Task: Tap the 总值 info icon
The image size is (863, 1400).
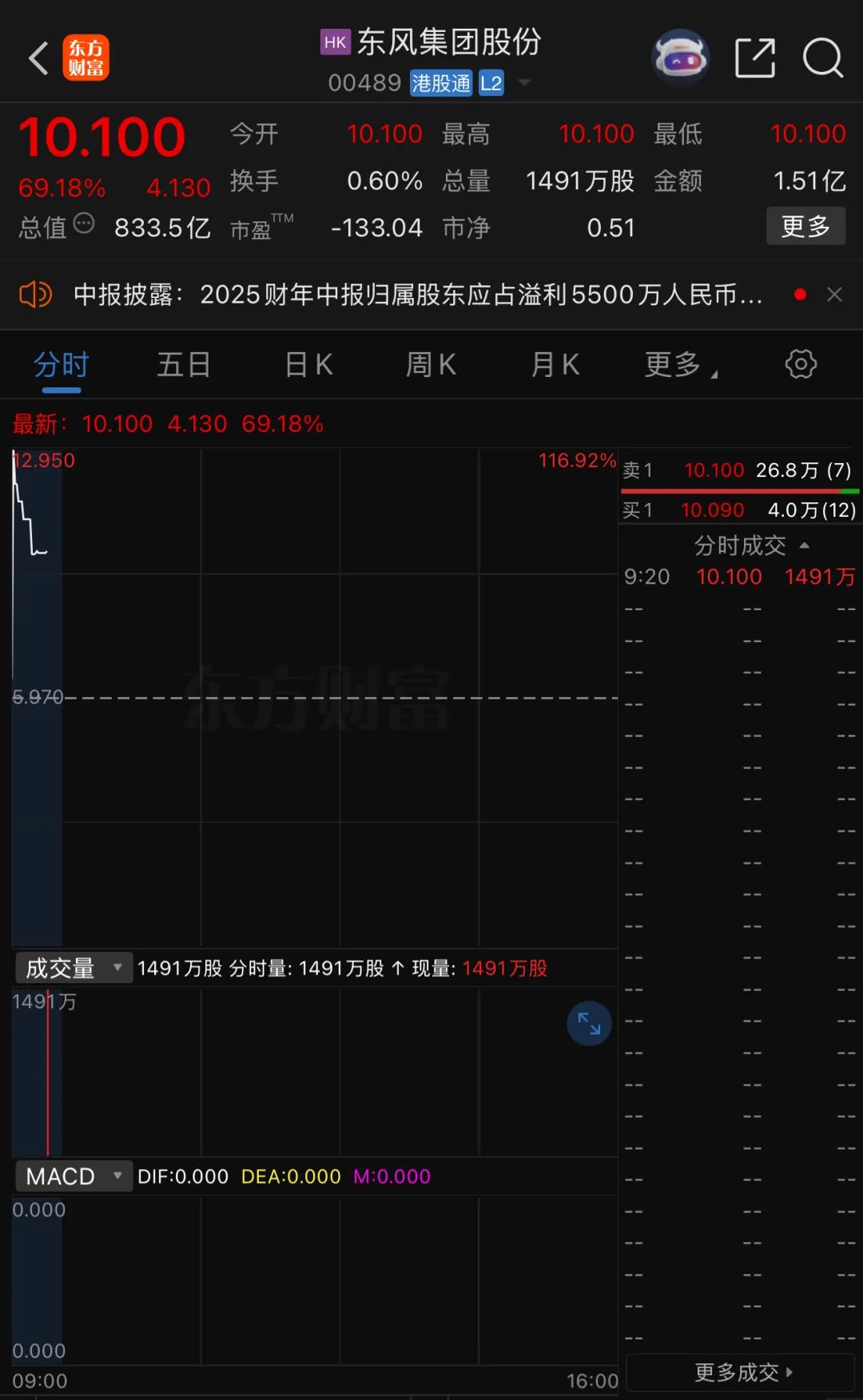Action: pos(84,224)
